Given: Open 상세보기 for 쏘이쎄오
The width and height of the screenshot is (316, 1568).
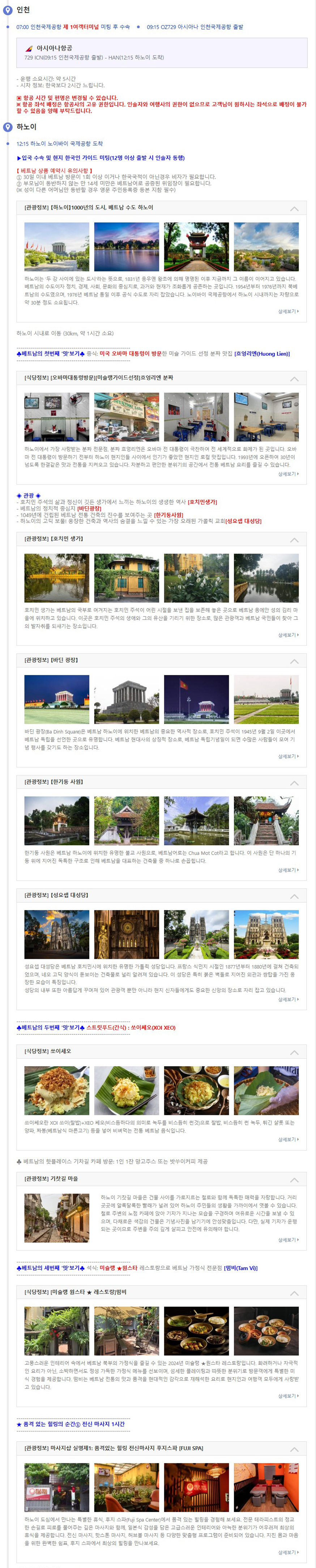Looking at the screenshot, I should click(x=288, y=1140).
